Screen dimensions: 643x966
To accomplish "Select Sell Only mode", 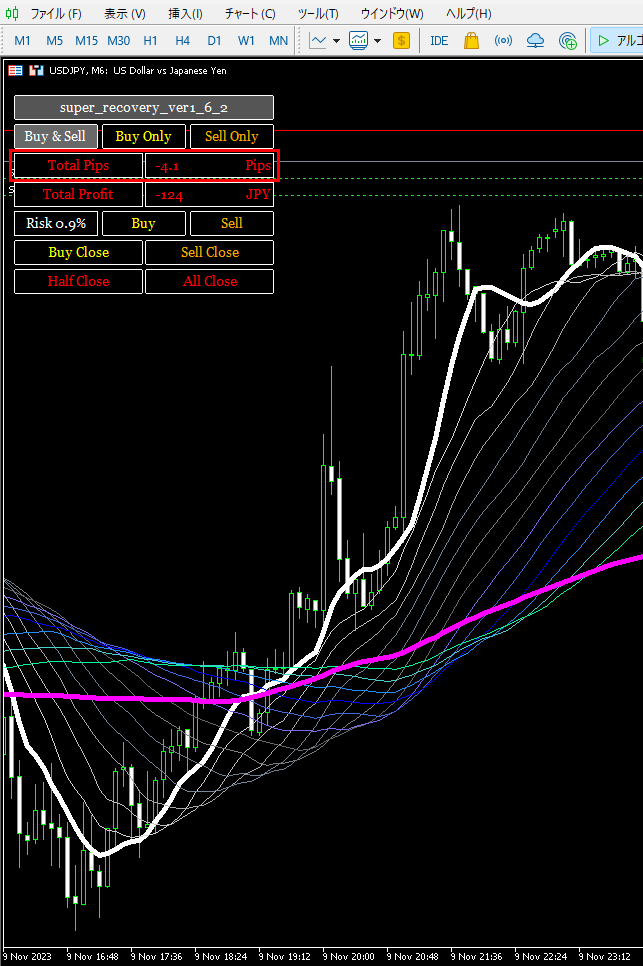I will click(231, 137).
